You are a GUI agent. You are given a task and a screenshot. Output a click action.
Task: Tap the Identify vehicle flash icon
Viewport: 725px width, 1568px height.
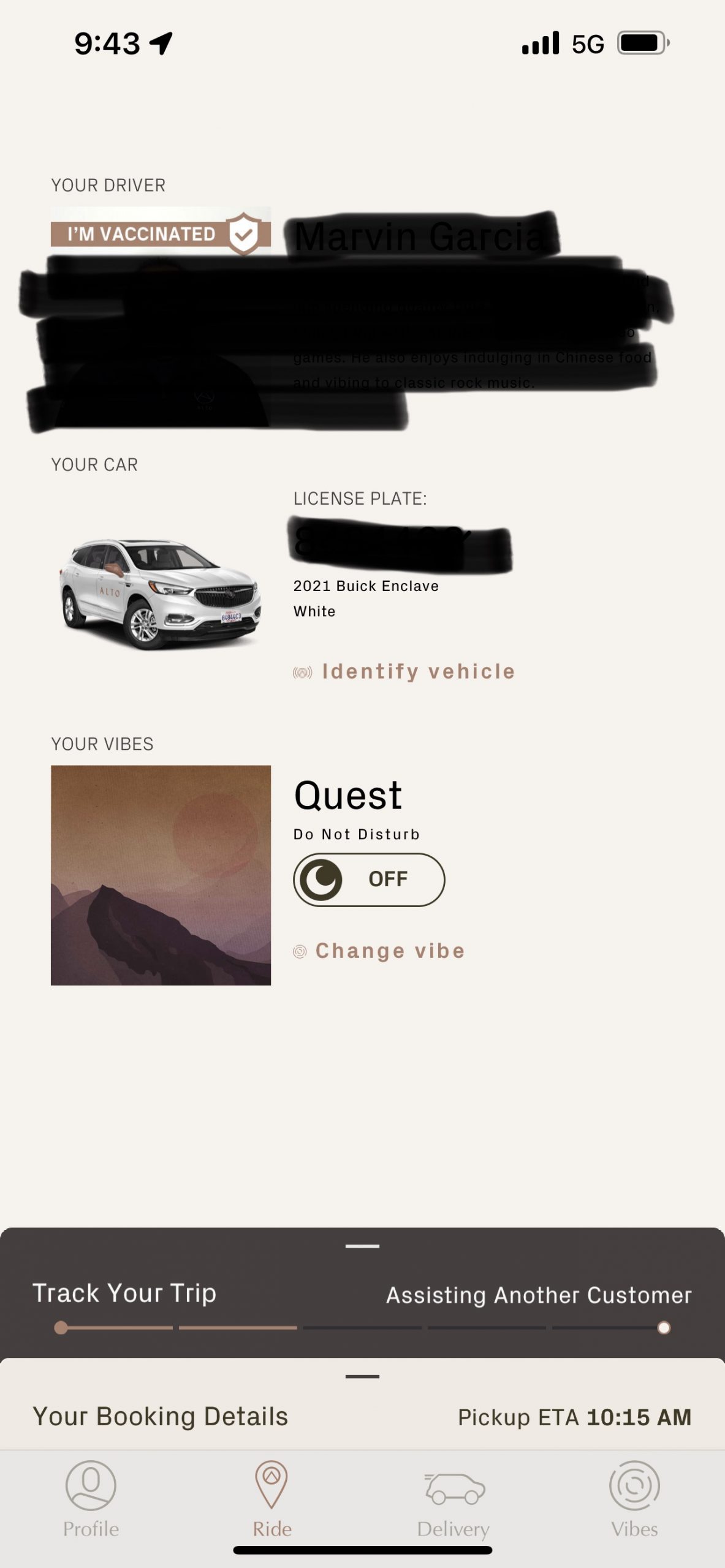click(x=303, y=671)
